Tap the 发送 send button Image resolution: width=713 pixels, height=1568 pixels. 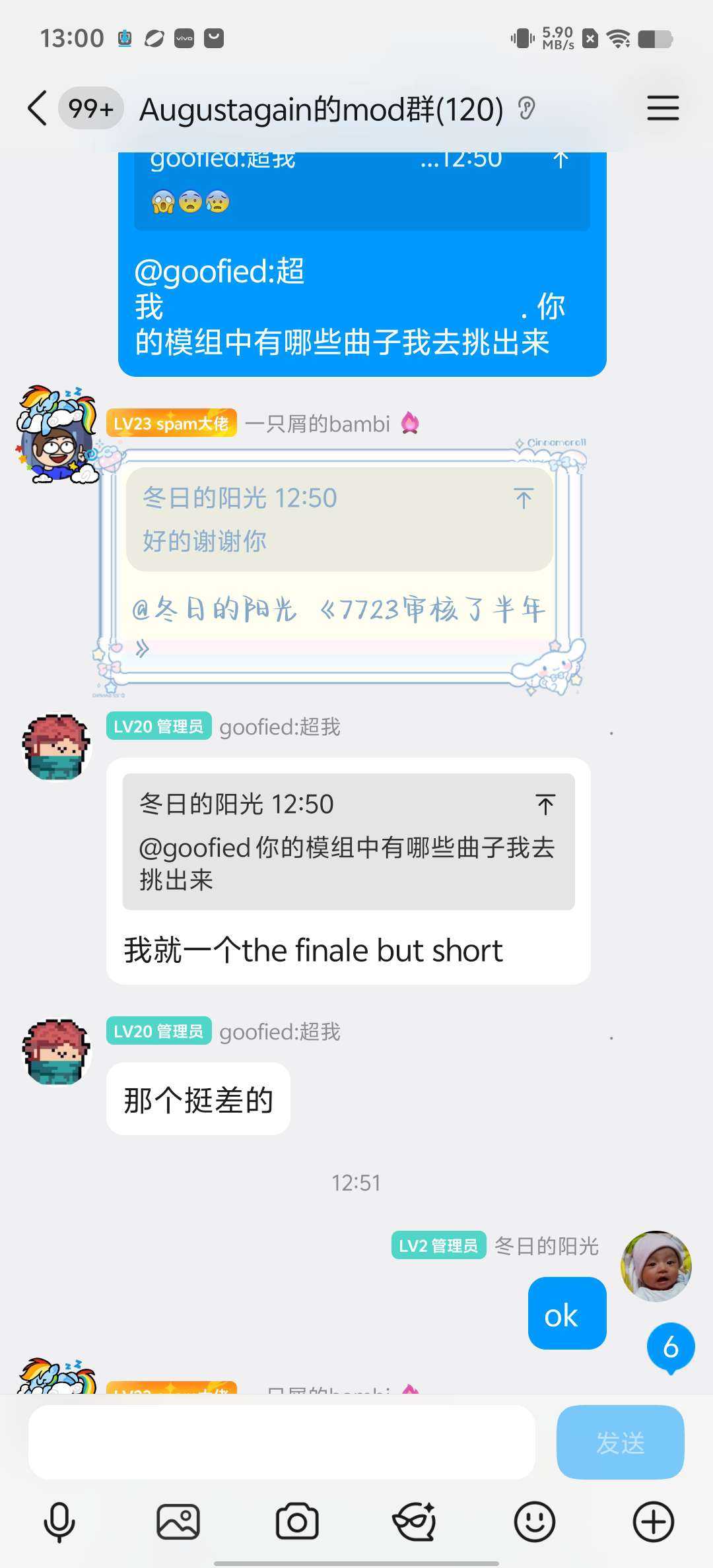619,1442
